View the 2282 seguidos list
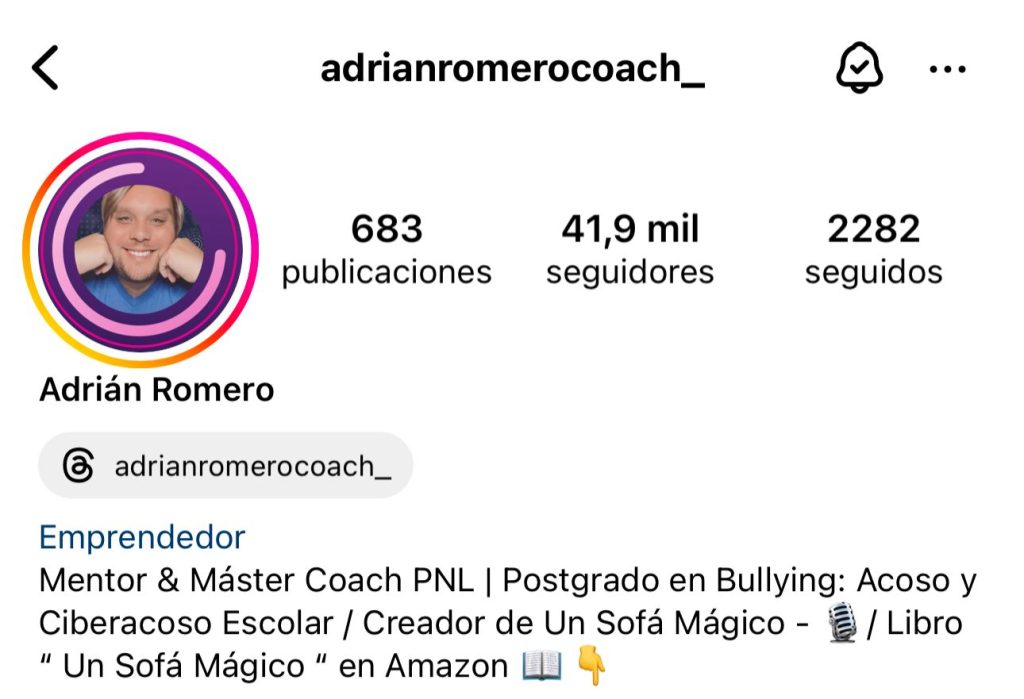 point(873,250)
